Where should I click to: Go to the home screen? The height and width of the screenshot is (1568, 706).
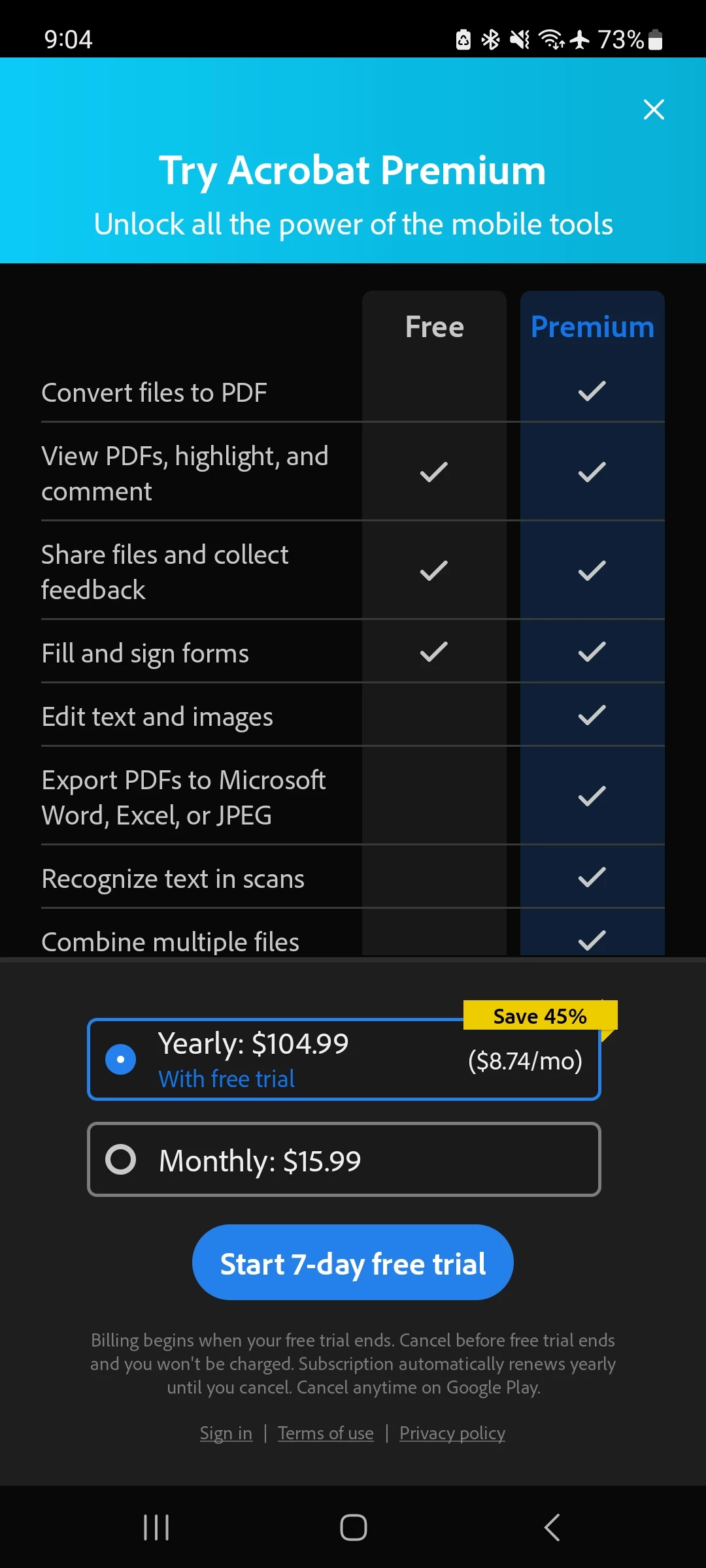[353, 1527]
